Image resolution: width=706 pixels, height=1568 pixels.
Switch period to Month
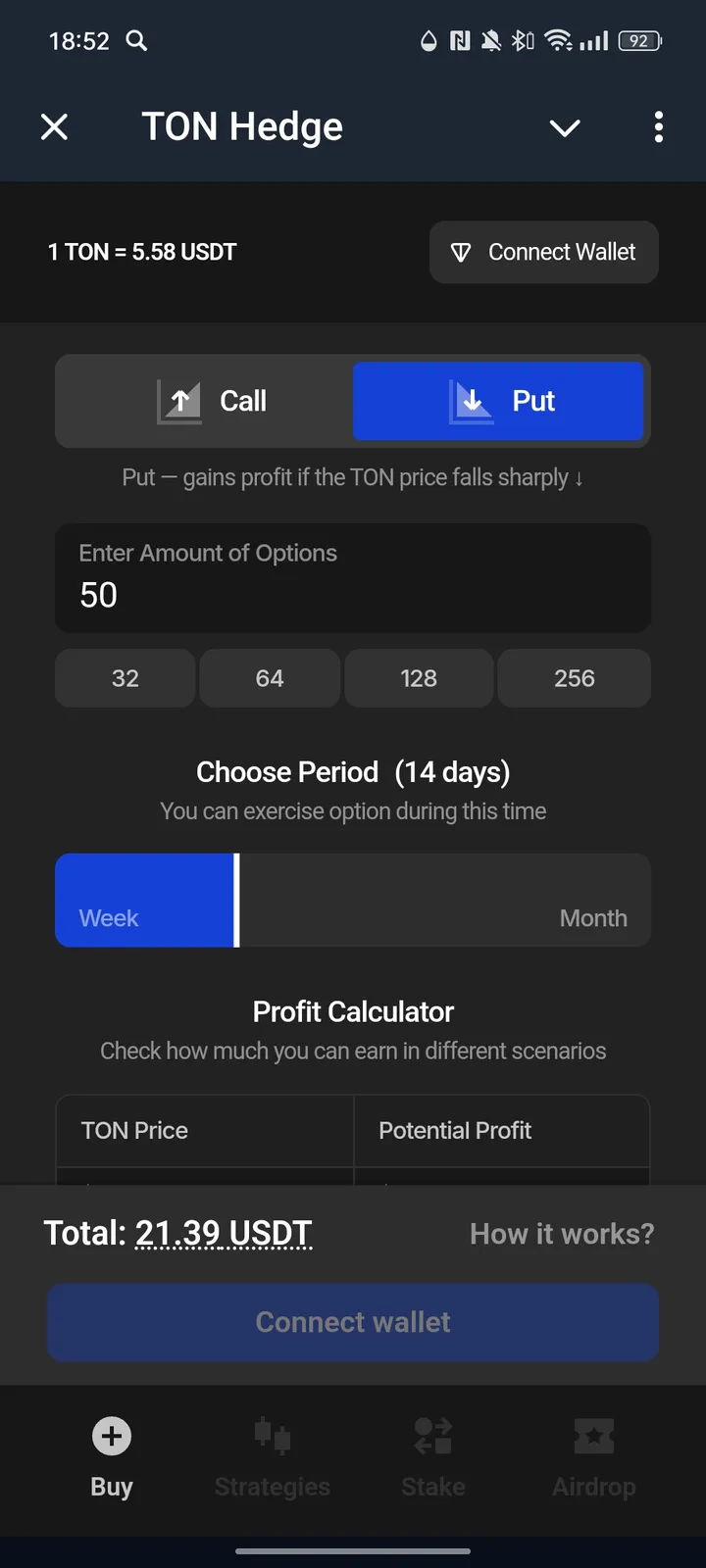[x=593, y=917]
